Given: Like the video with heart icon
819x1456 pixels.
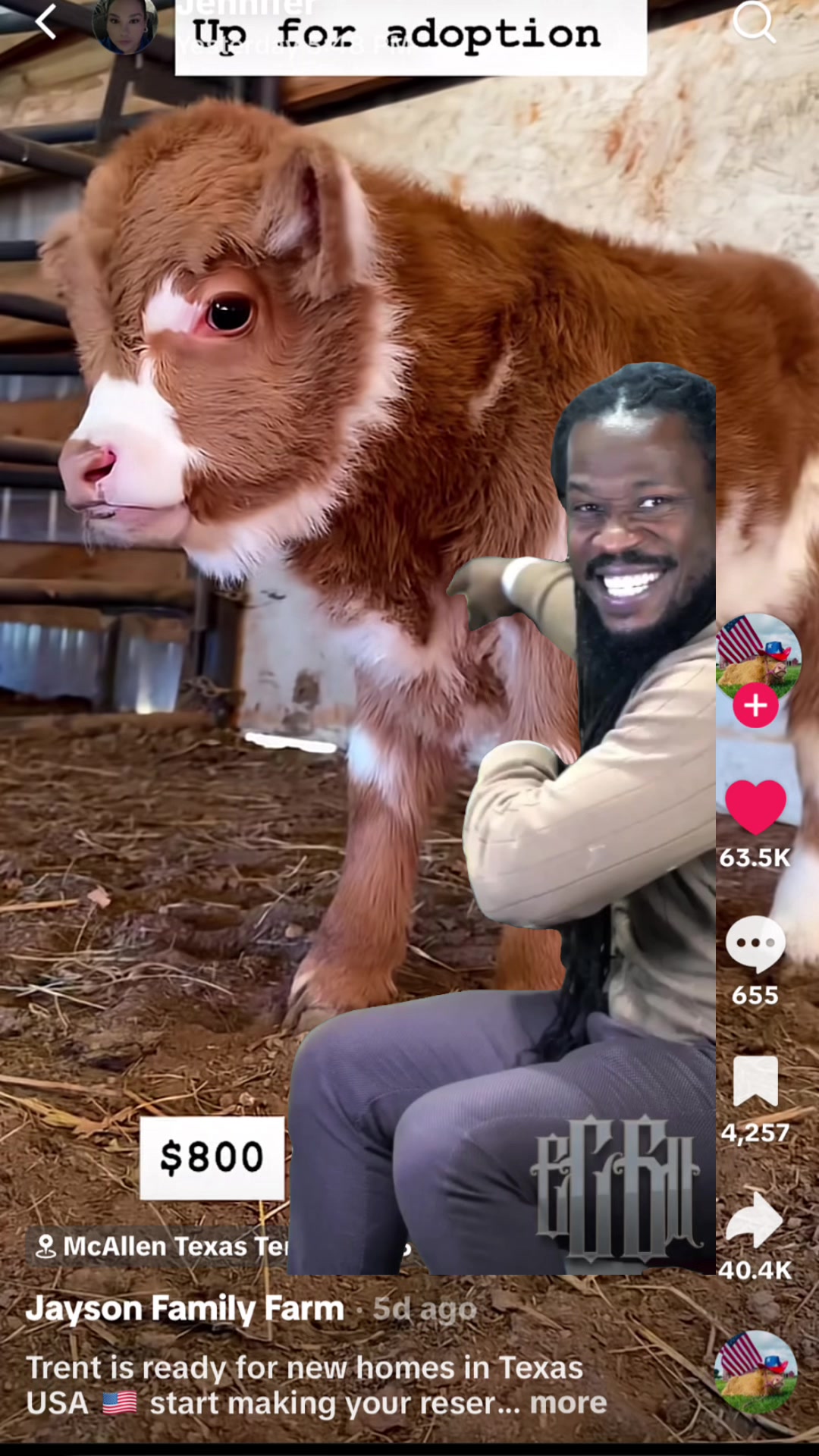Looking at the screenshot, I should coord(755,808).
